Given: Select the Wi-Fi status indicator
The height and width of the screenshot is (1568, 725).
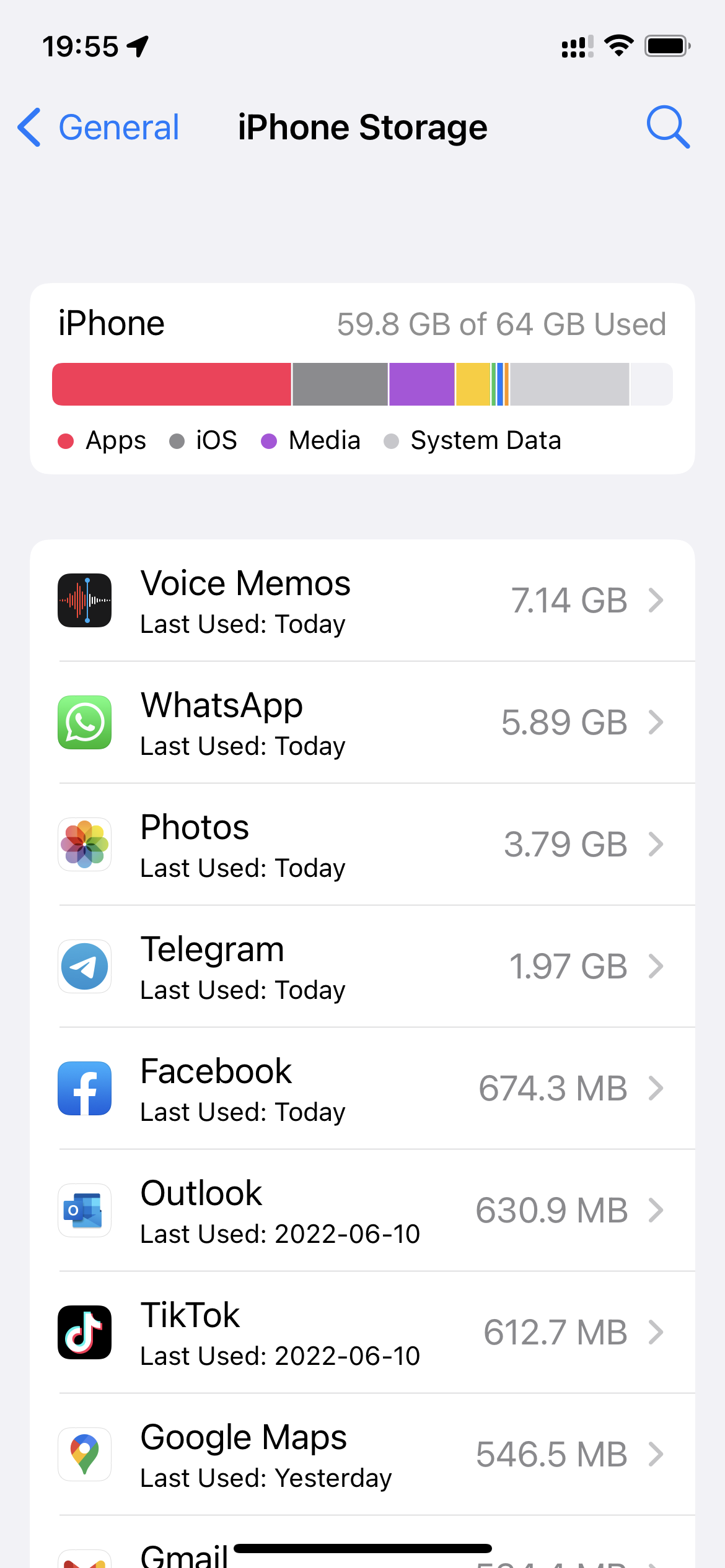Looking at the screenshot, I should pos(618,45).
